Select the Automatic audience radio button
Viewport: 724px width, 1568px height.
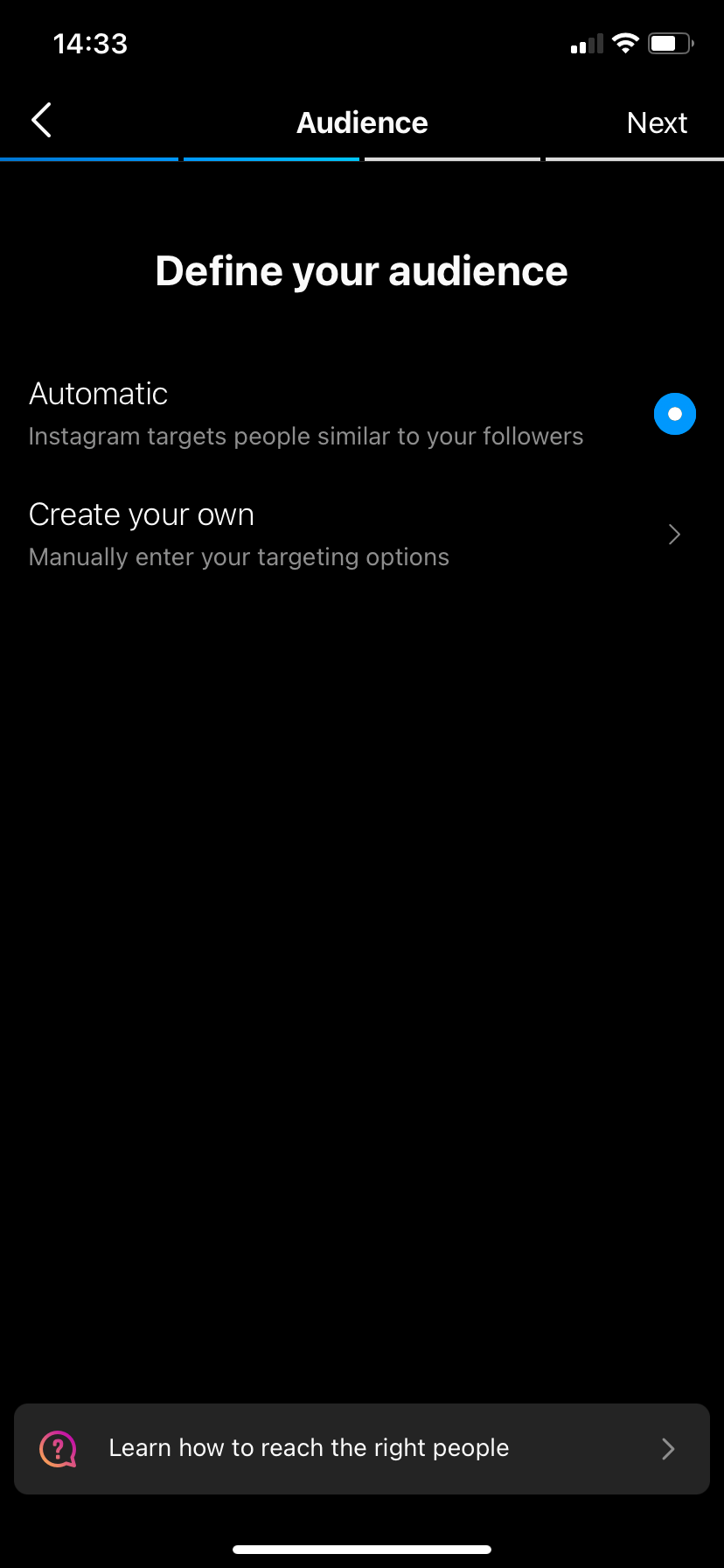pos(674,414)
